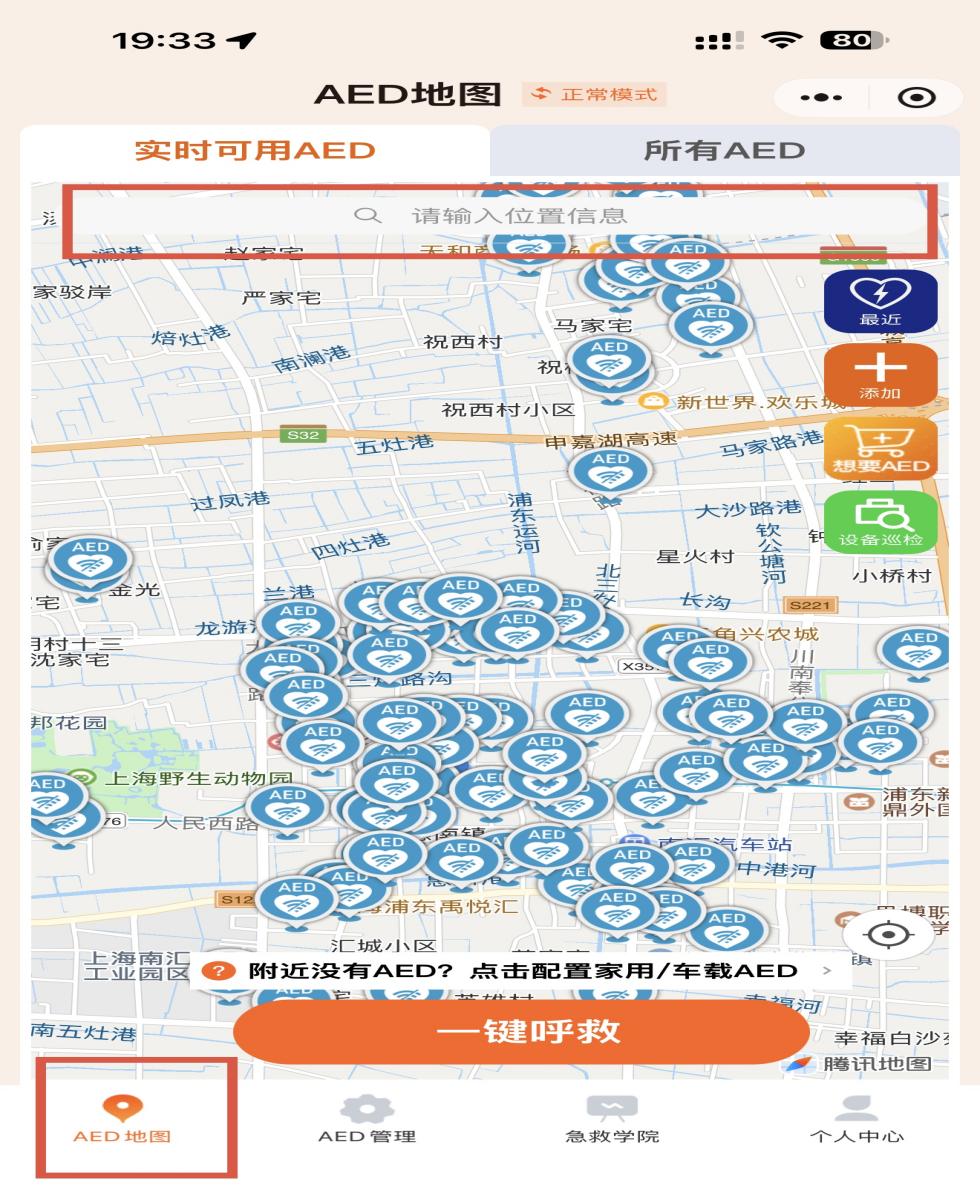Open the mini program overflow menu
Viewport: 980px width, 1193px height.
[820, 98]
